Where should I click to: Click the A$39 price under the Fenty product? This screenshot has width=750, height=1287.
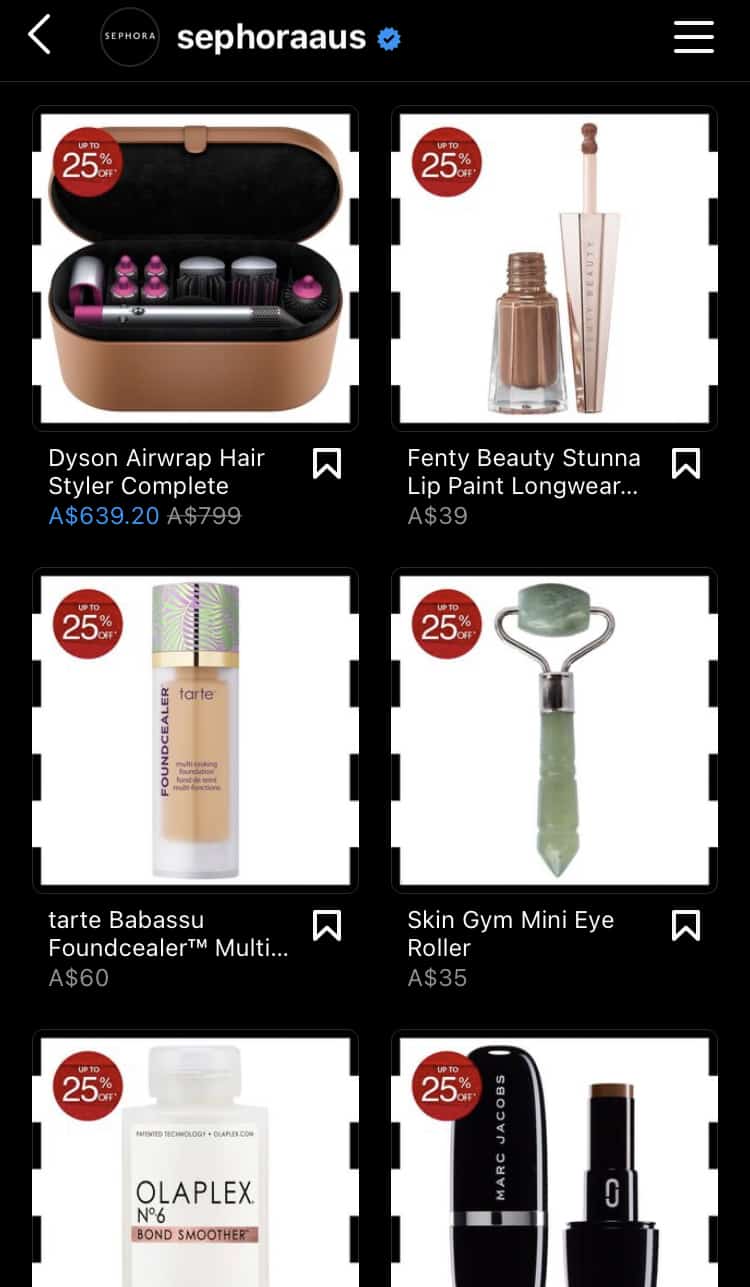[x=437, y=516]
